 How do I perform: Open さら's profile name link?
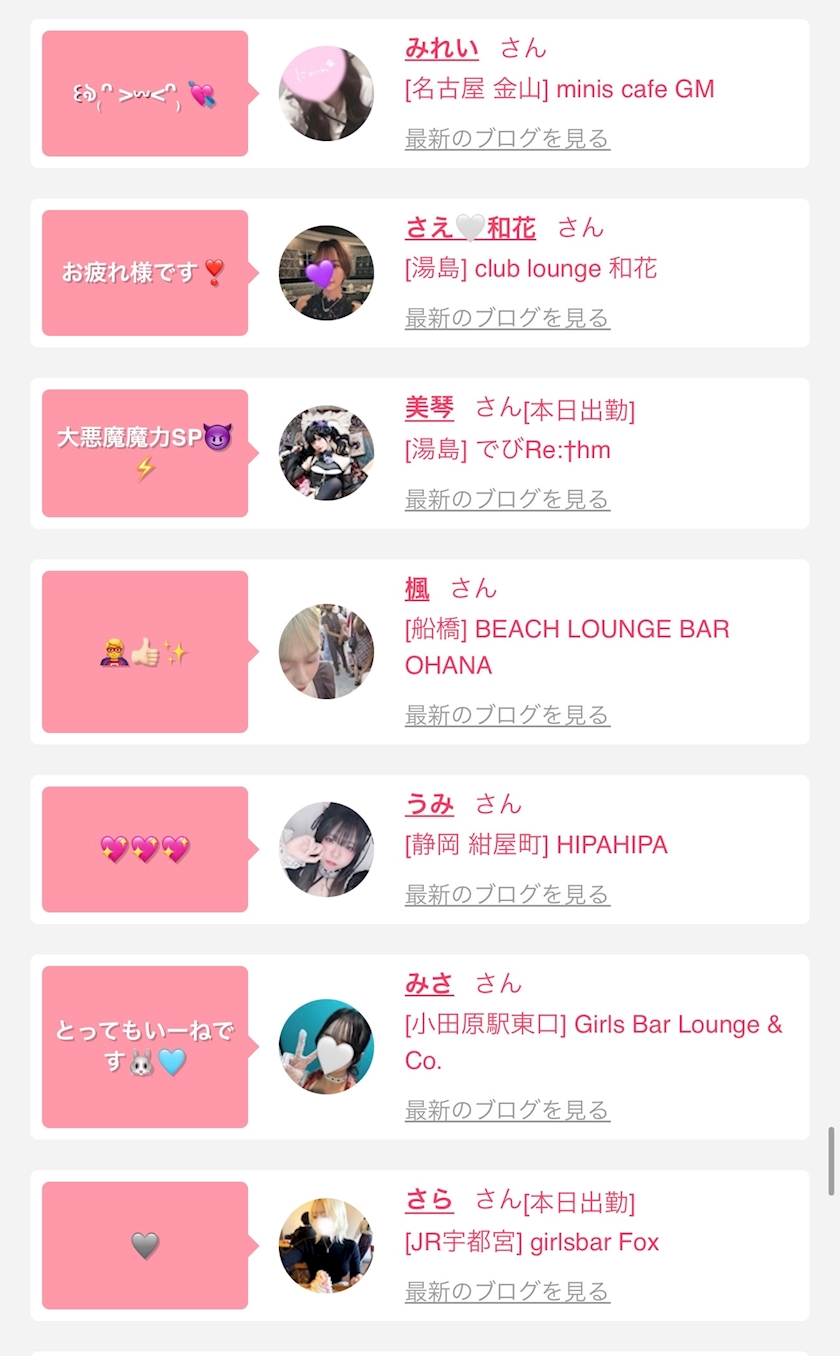pyautogui.click(x=429, y=1200)
